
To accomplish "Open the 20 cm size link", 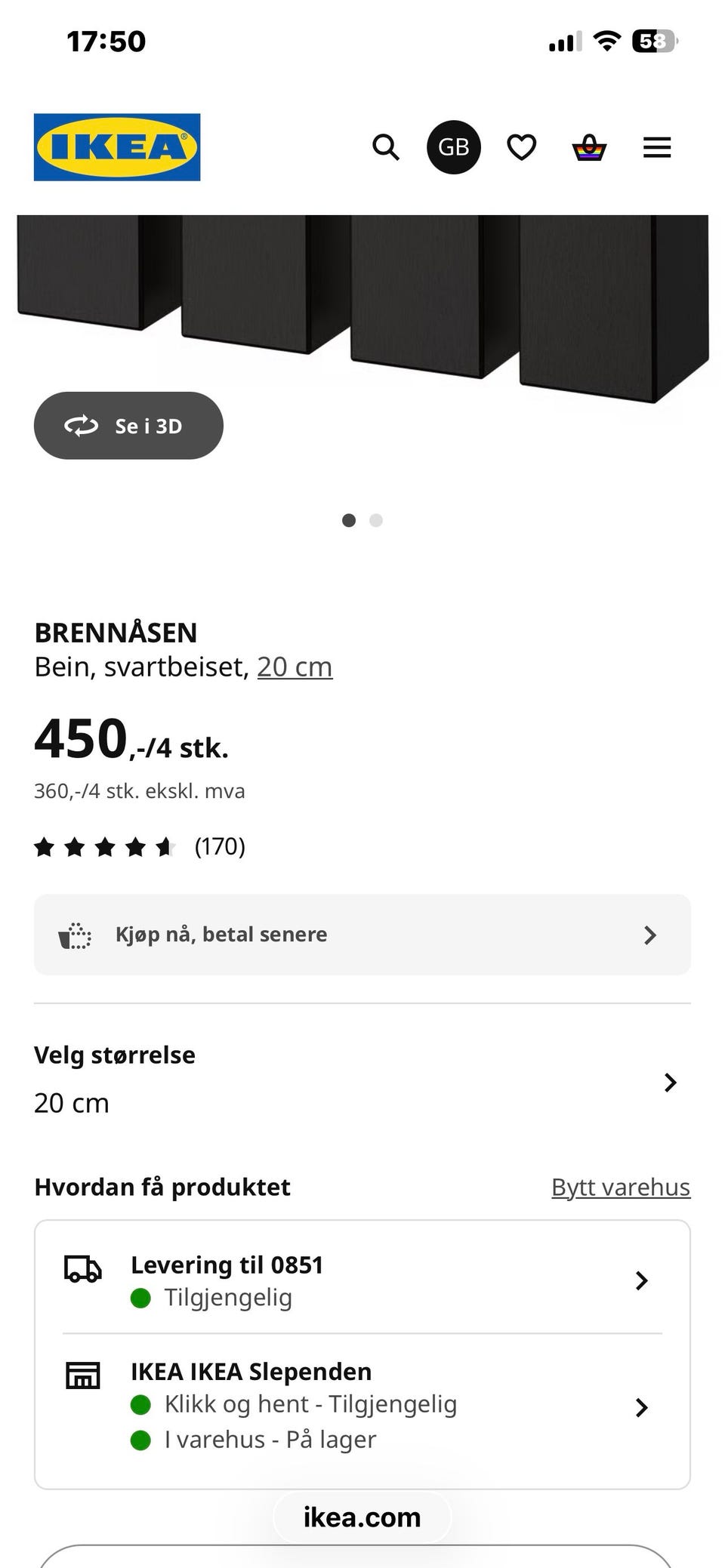I will pyautogui.click(x=294, y=666).
